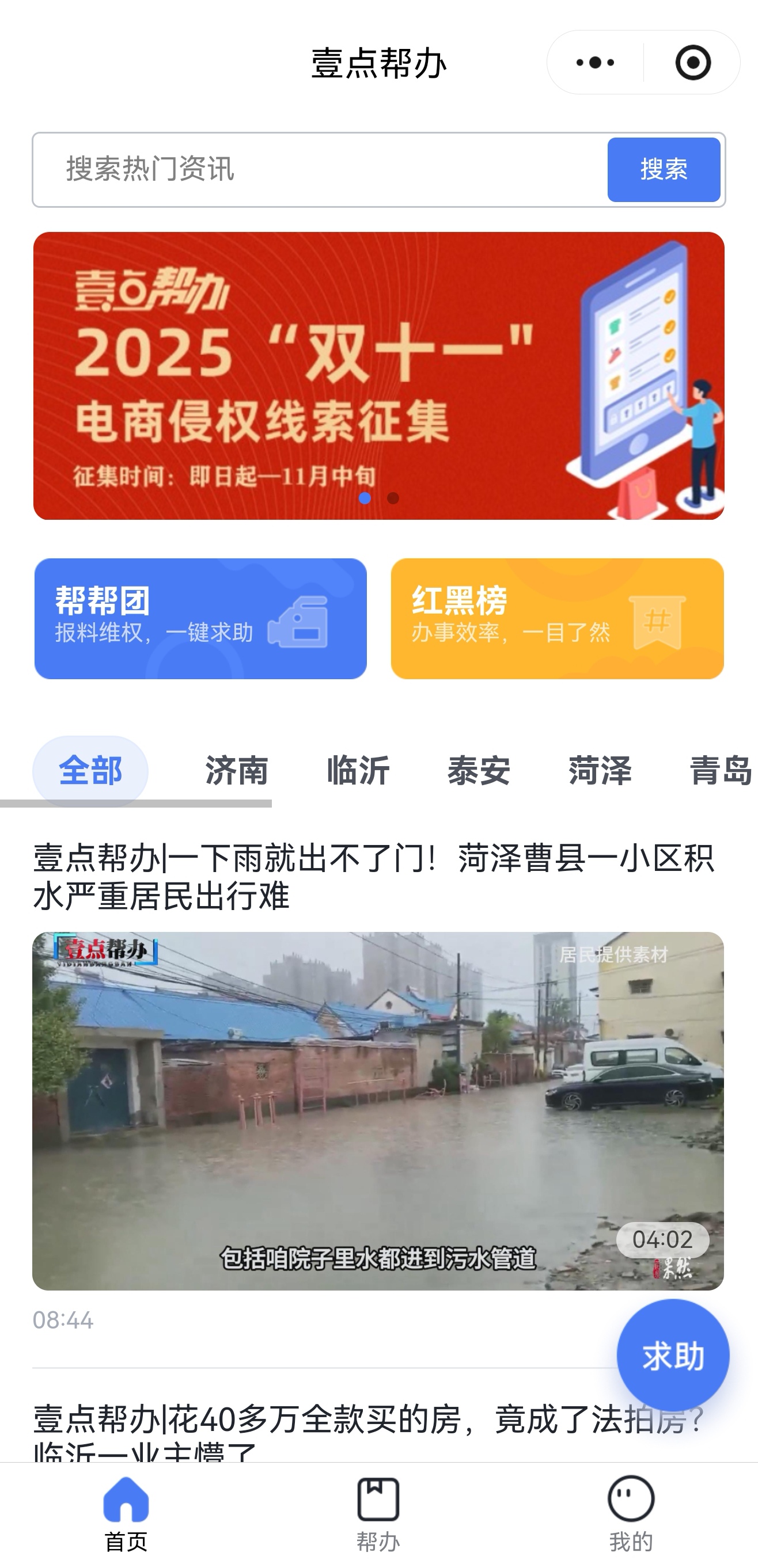Switch to the 临沂 tab
This screenshot has width=758, height=1568.
pyautogui.click(x=358, y=771)
